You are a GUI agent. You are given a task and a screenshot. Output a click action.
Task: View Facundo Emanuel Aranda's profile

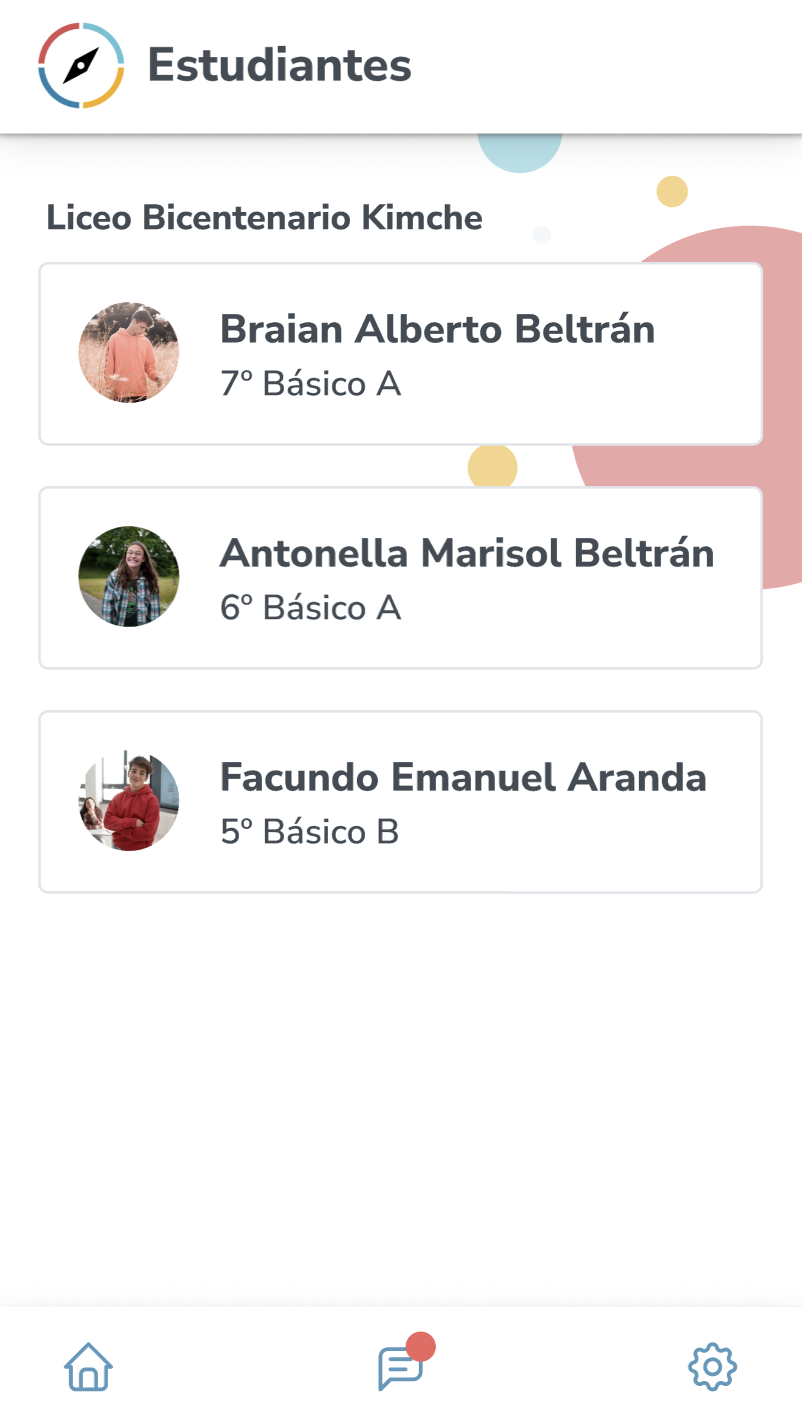tap(400, 802)
